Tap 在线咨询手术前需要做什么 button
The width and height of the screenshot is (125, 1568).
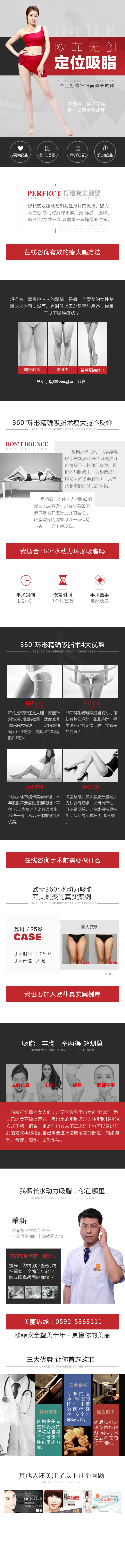[62, 860]
